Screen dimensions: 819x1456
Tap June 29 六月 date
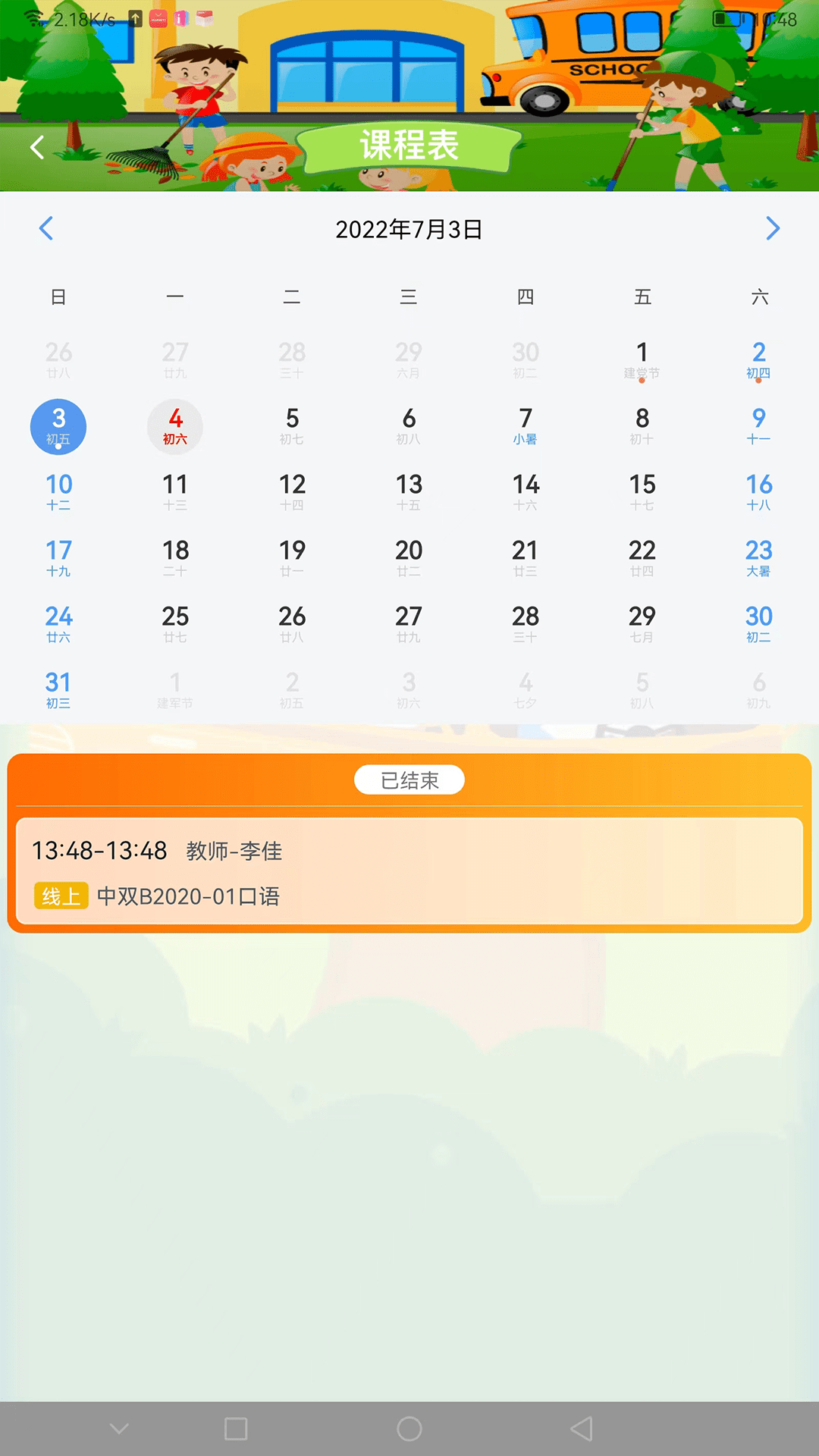click(x=409, y=360)
